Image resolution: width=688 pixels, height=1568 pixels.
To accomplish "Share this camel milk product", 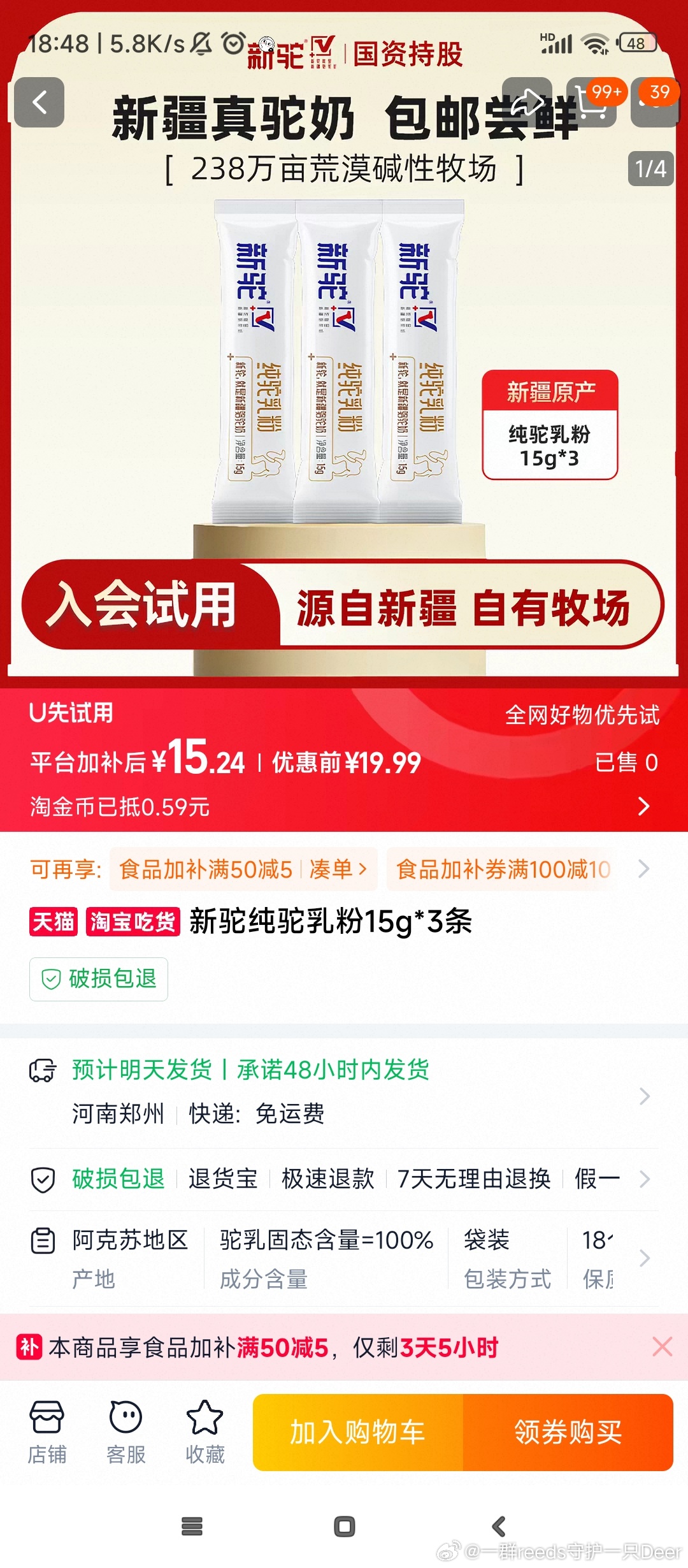I will click(x=527, y=102).
